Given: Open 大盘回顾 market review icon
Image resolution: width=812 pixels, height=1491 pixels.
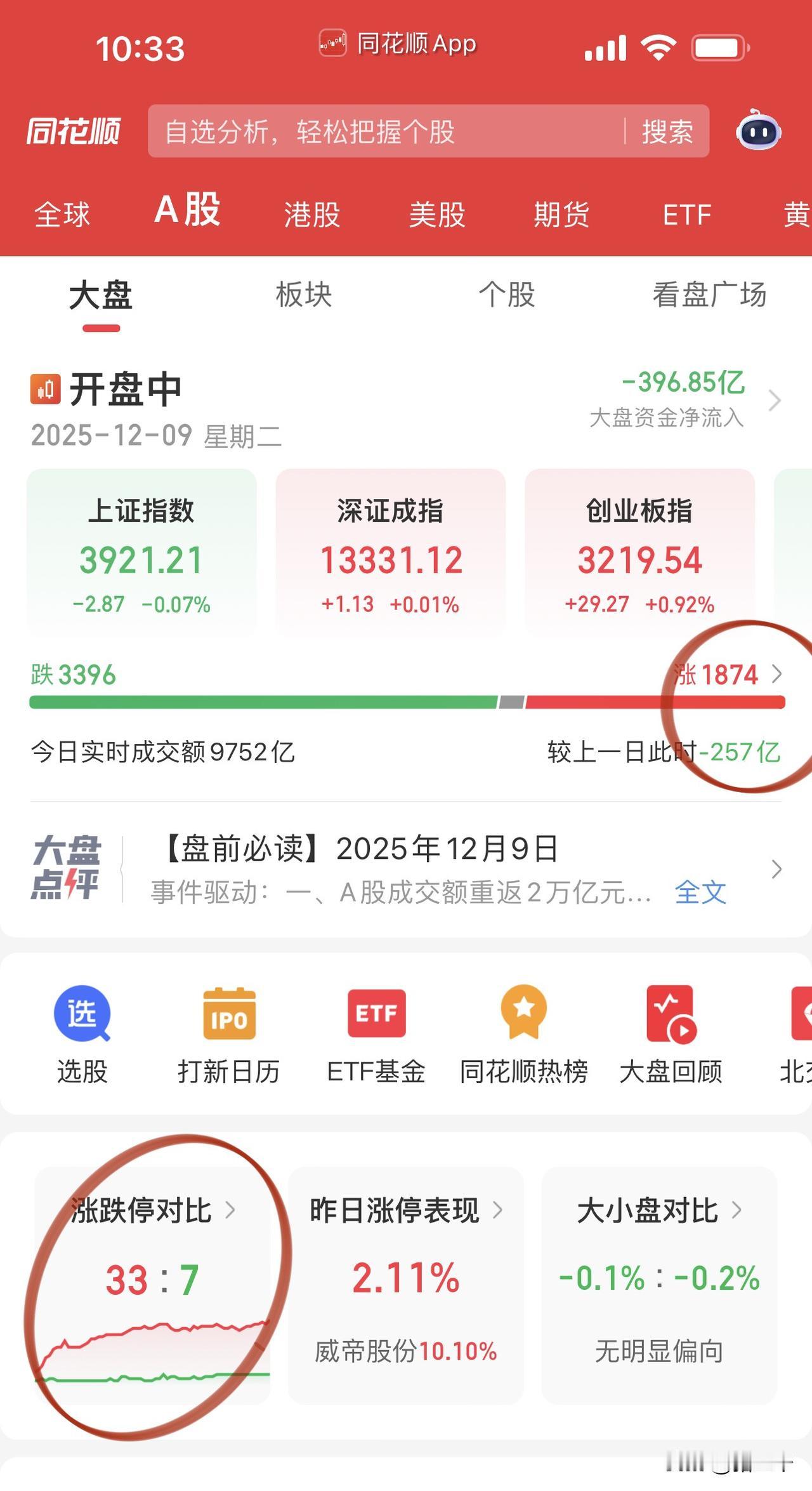Looking at the screenshot, I should pyautogui.click(x=672, y=1014).
